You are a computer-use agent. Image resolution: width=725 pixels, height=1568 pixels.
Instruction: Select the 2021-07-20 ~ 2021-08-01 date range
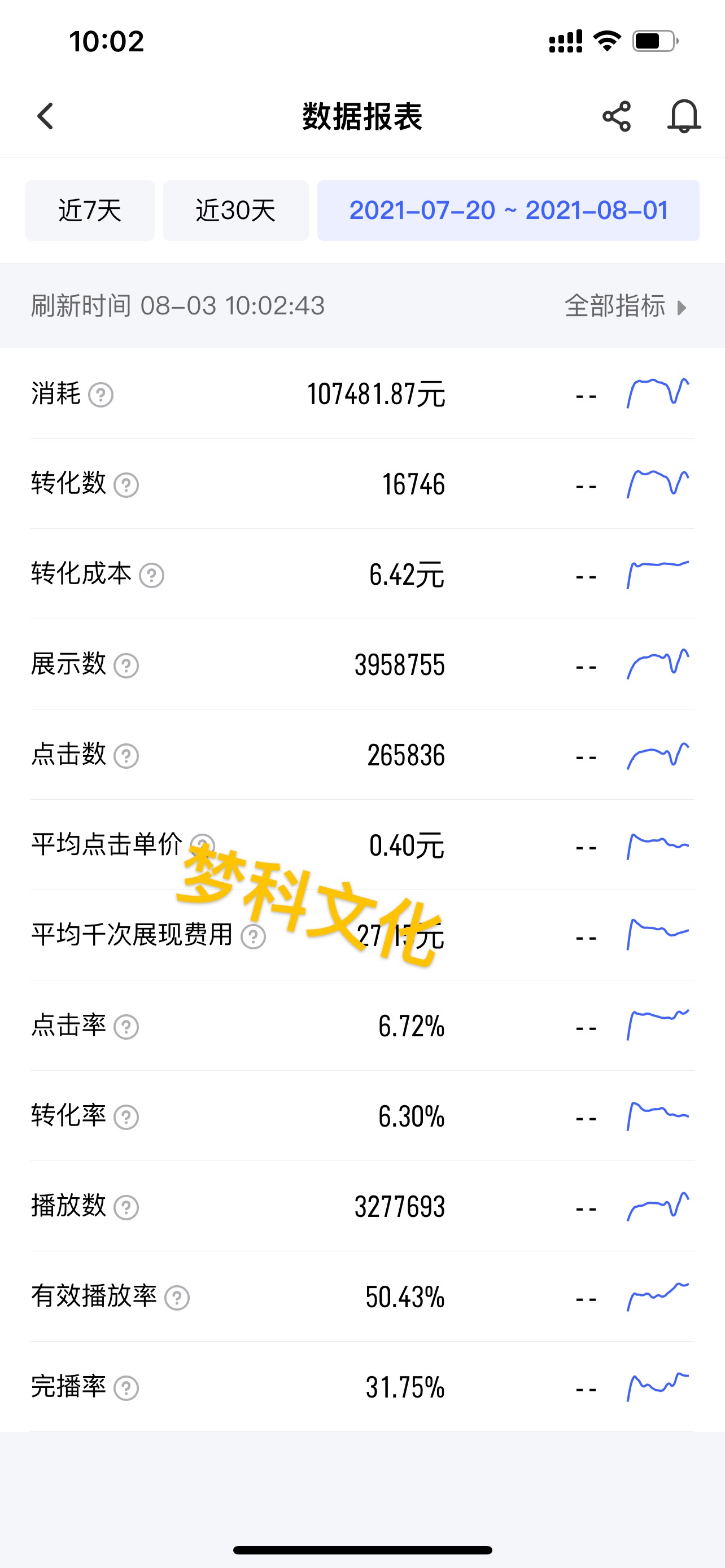(x=509, y=210)
